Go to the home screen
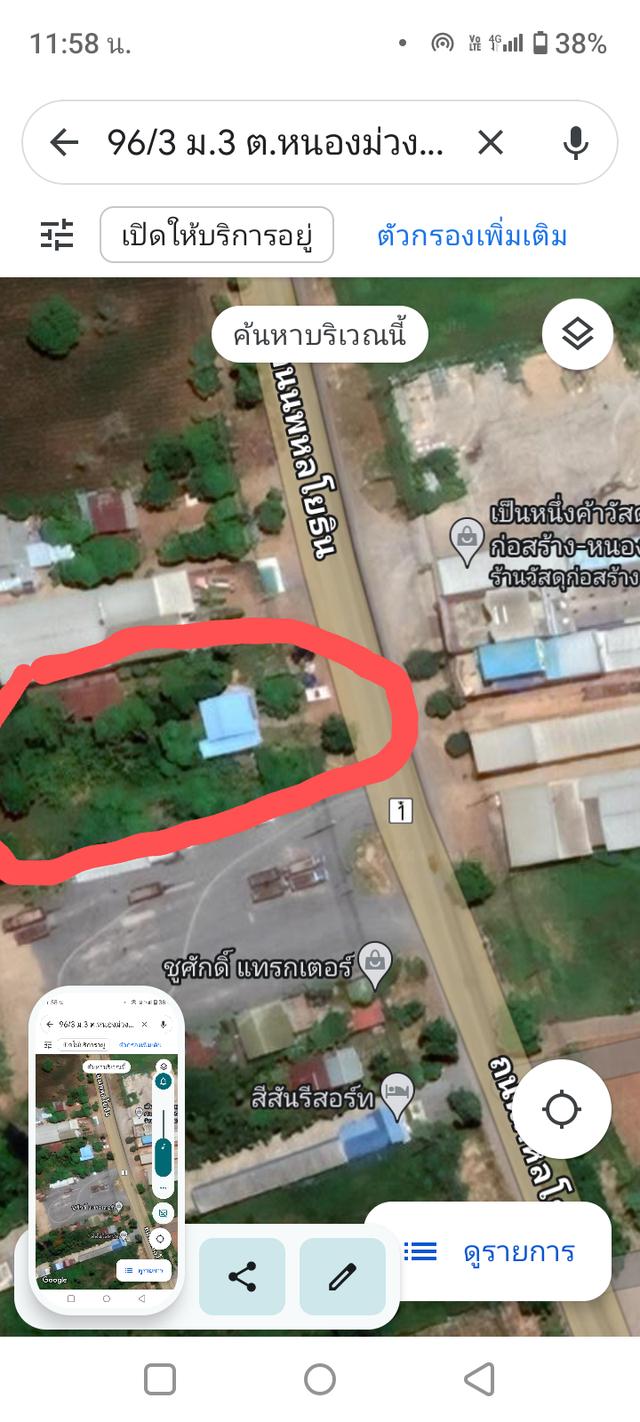This screenshot has width=640, height=1422. click(x=320, y=1379)
